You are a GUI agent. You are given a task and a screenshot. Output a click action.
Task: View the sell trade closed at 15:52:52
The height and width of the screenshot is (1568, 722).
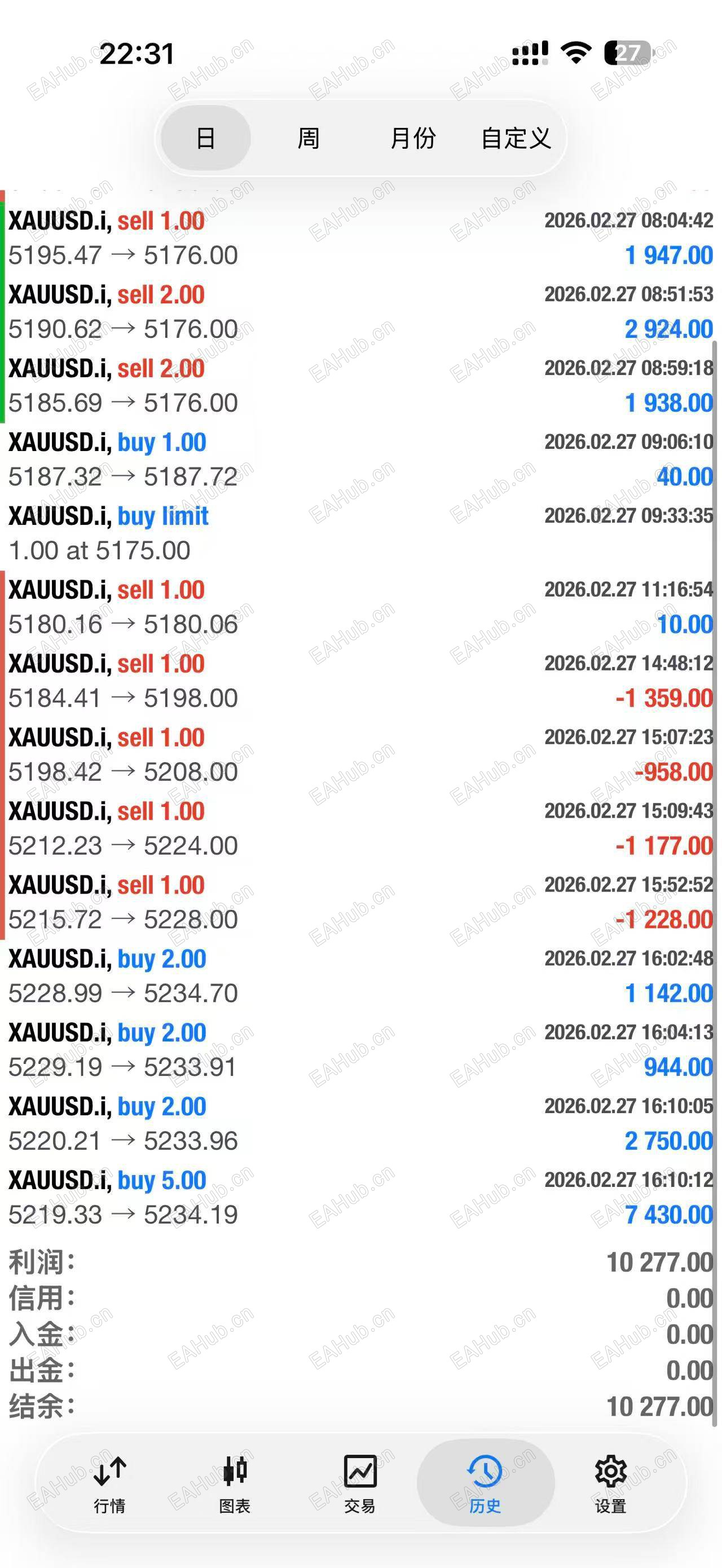click(360, 902)
